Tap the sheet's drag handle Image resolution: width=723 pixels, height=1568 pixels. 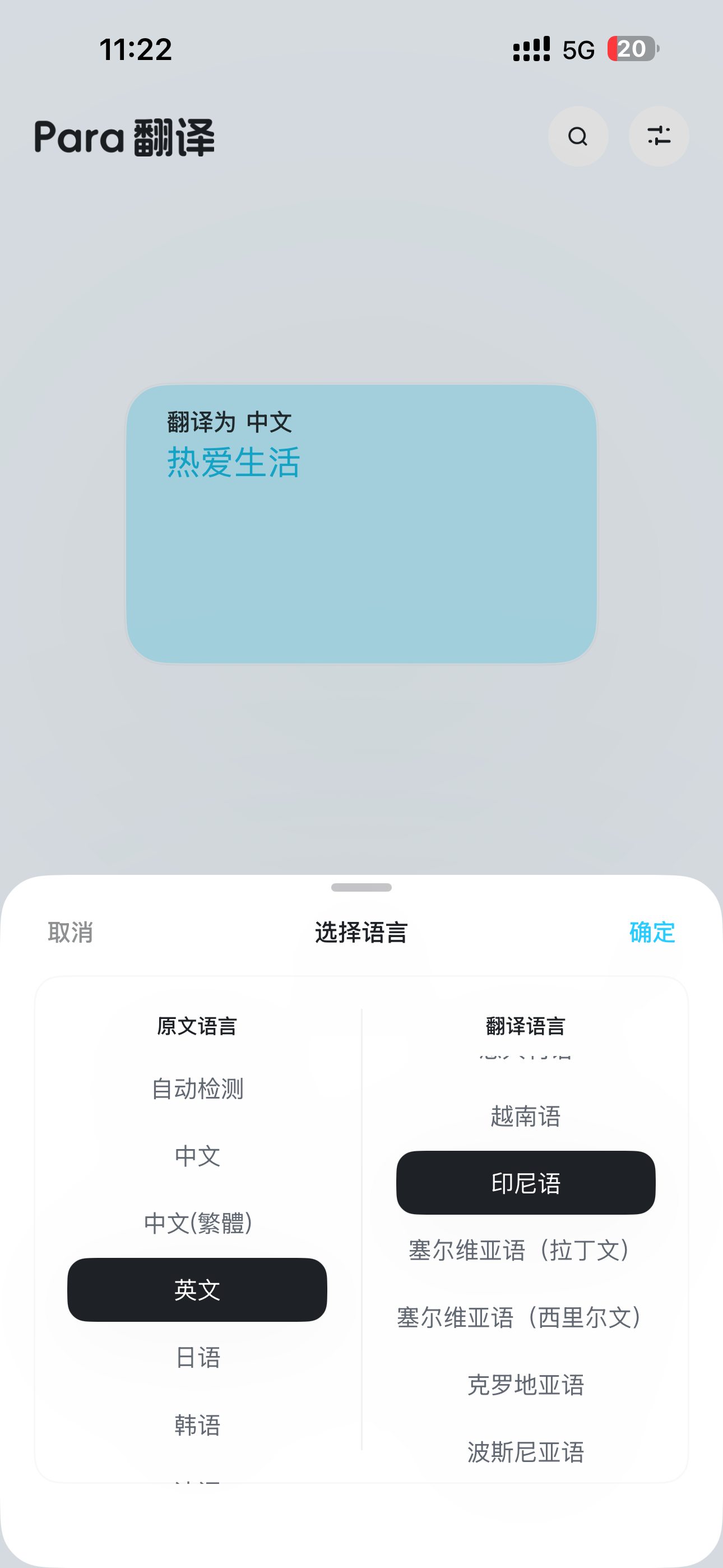[361, 888]
